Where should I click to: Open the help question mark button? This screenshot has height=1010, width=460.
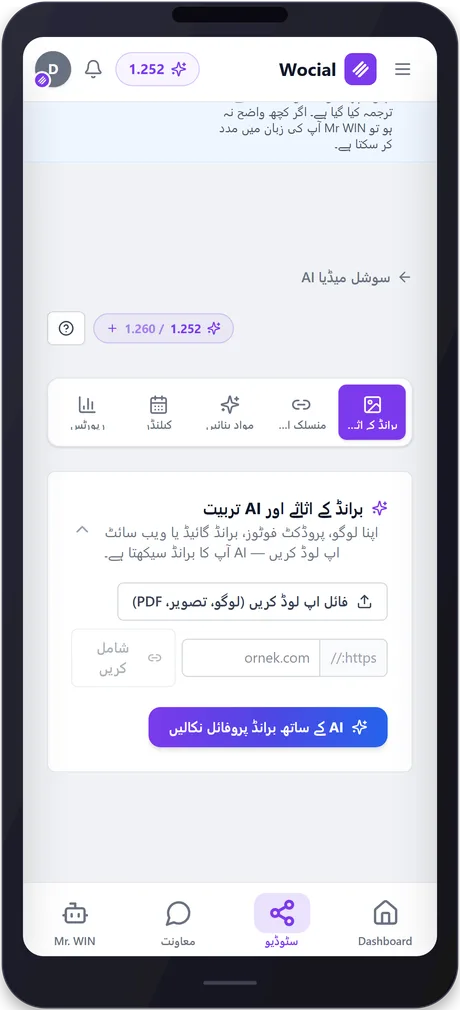66,329
